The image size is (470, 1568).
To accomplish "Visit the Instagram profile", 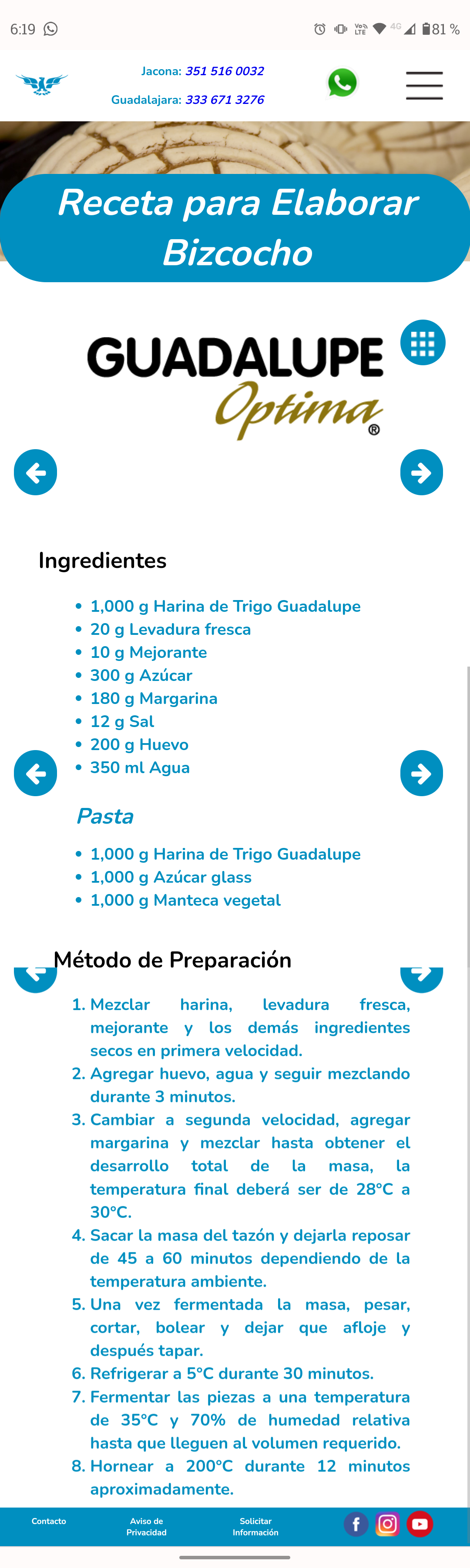I will click(388, 1524).
